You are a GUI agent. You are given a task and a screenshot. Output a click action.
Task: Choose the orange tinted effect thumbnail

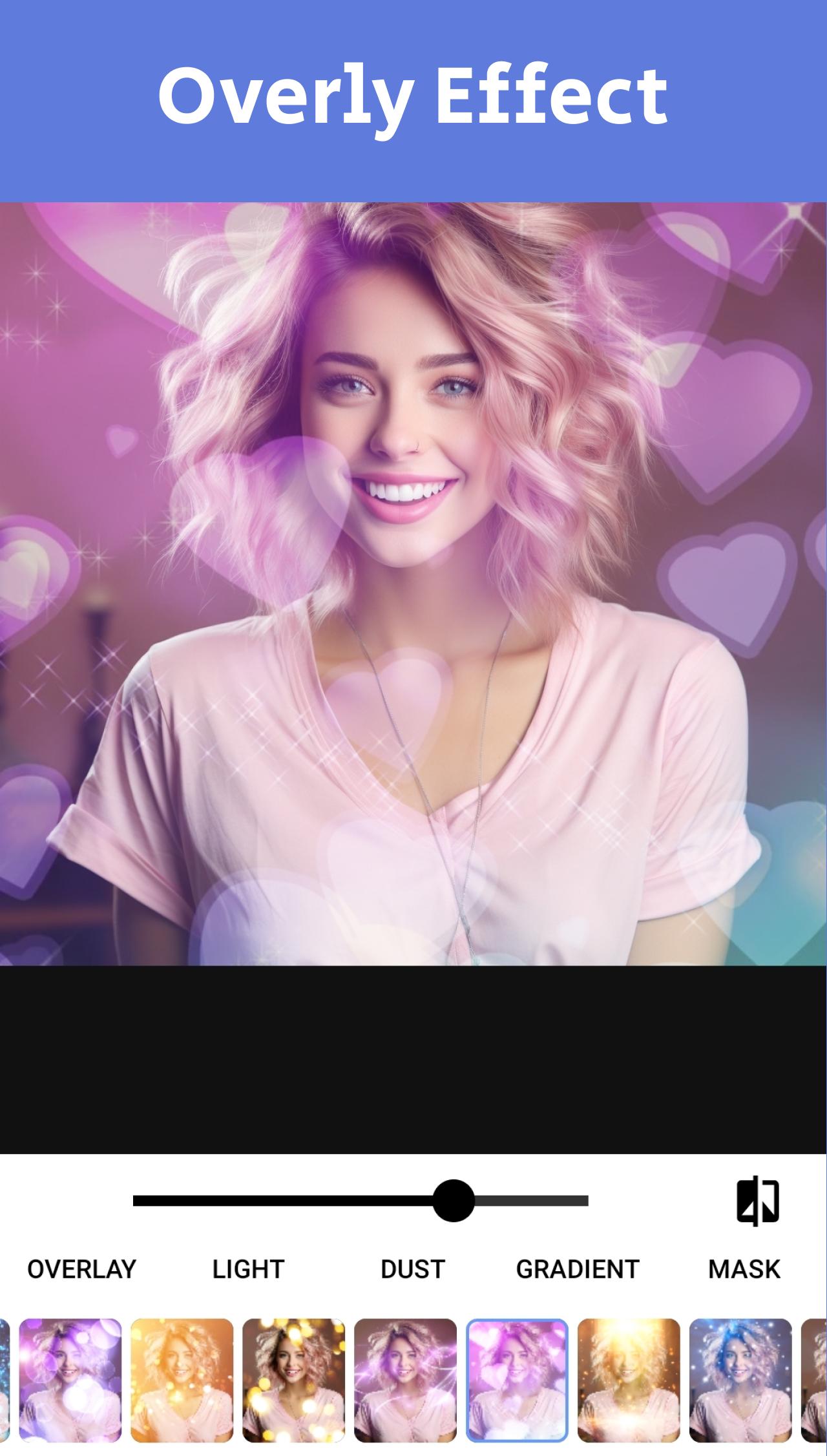(182, 1380)
